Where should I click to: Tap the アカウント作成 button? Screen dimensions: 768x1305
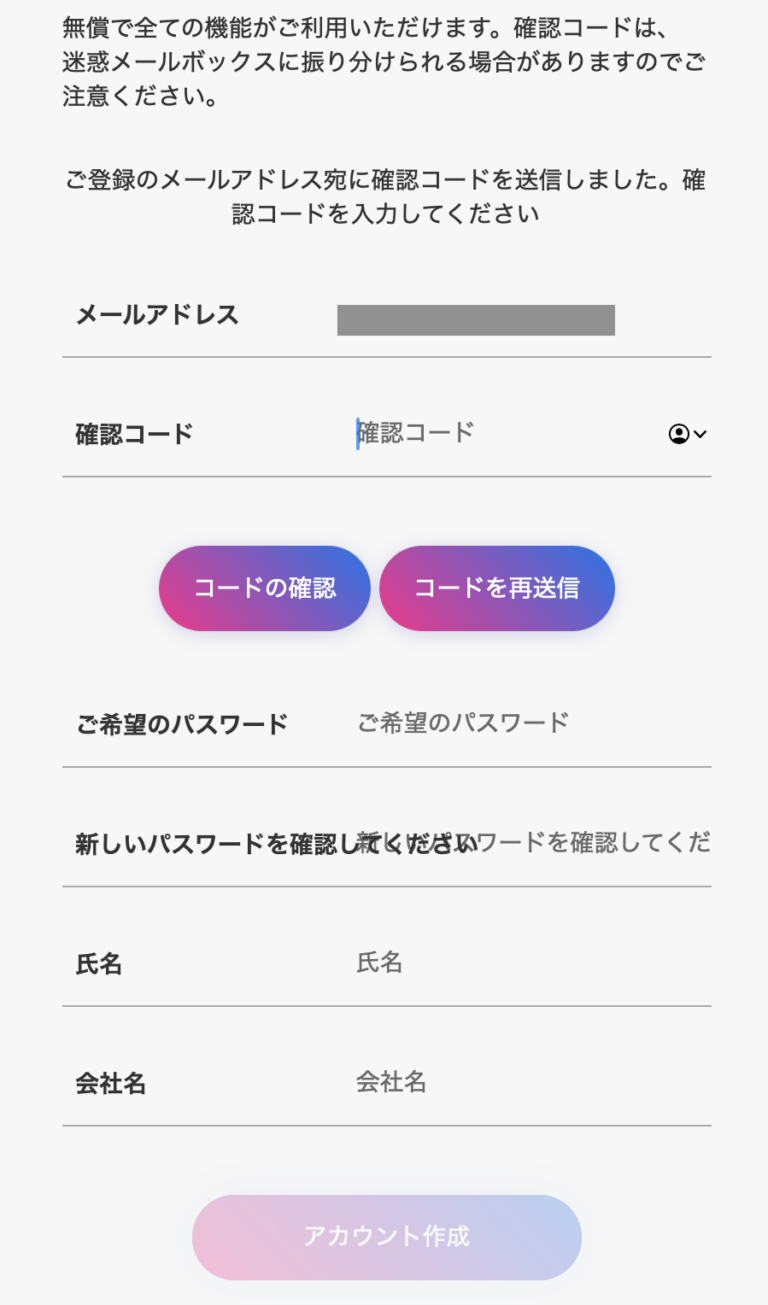click(386, 1237)
